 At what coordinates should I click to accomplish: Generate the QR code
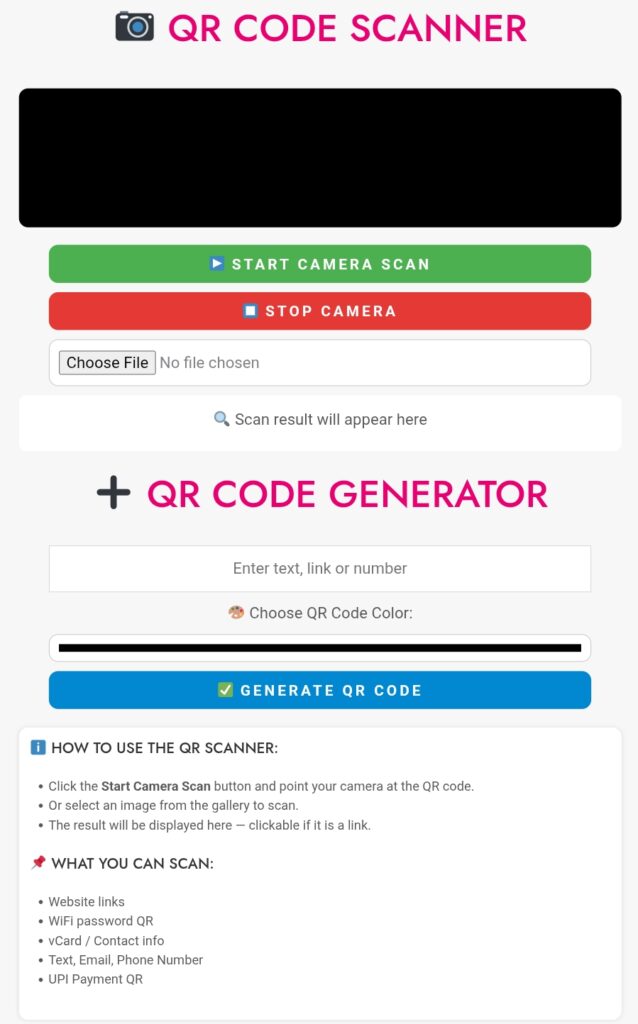pos(320,690)
